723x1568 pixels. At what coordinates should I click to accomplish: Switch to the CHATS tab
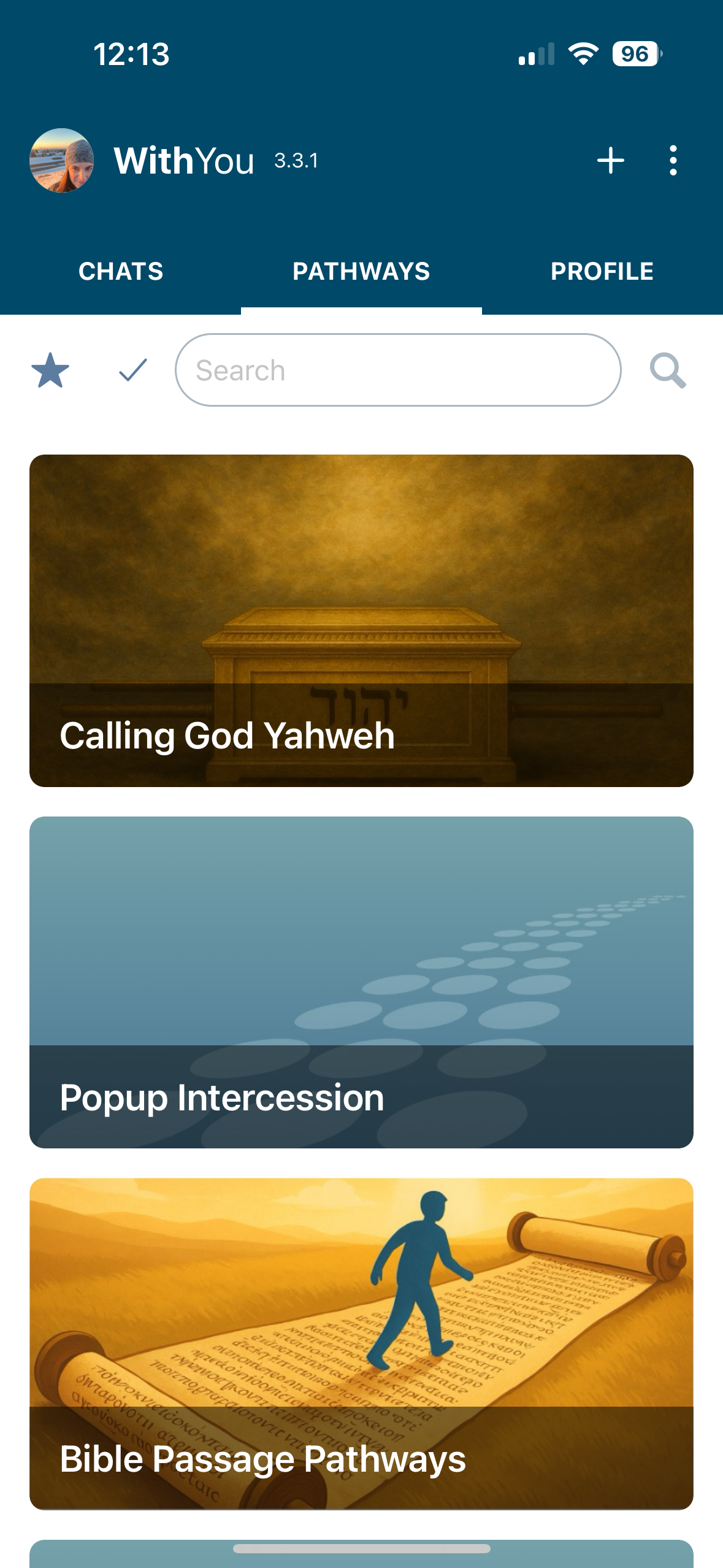pyautogui.click(x=120, y=271)
